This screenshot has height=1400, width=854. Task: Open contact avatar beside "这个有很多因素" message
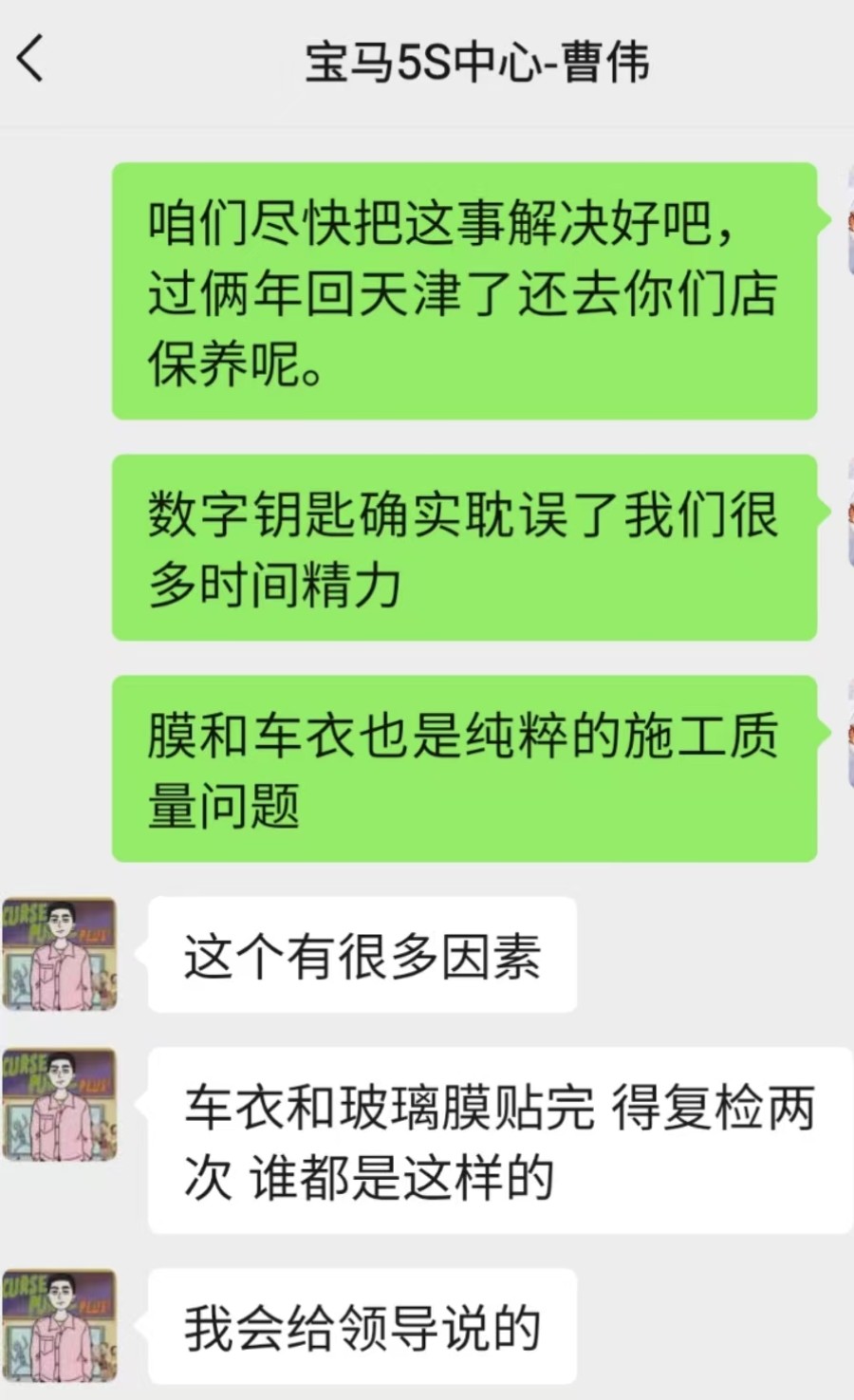tap(59, 954)
